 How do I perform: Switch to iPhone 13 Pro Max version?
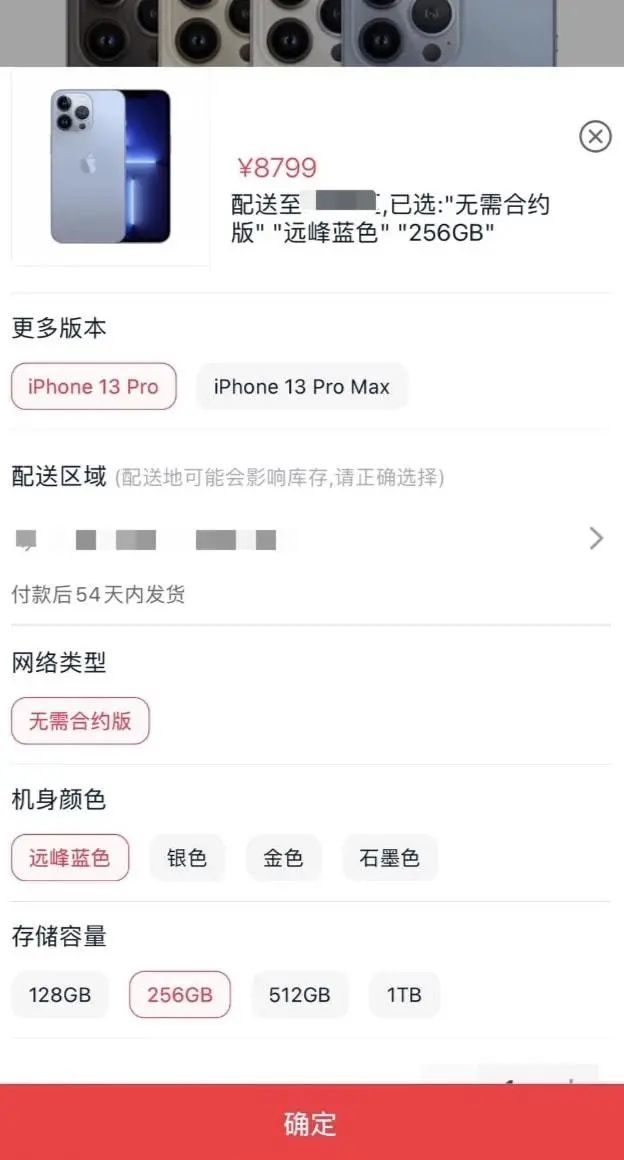(301, 387)
